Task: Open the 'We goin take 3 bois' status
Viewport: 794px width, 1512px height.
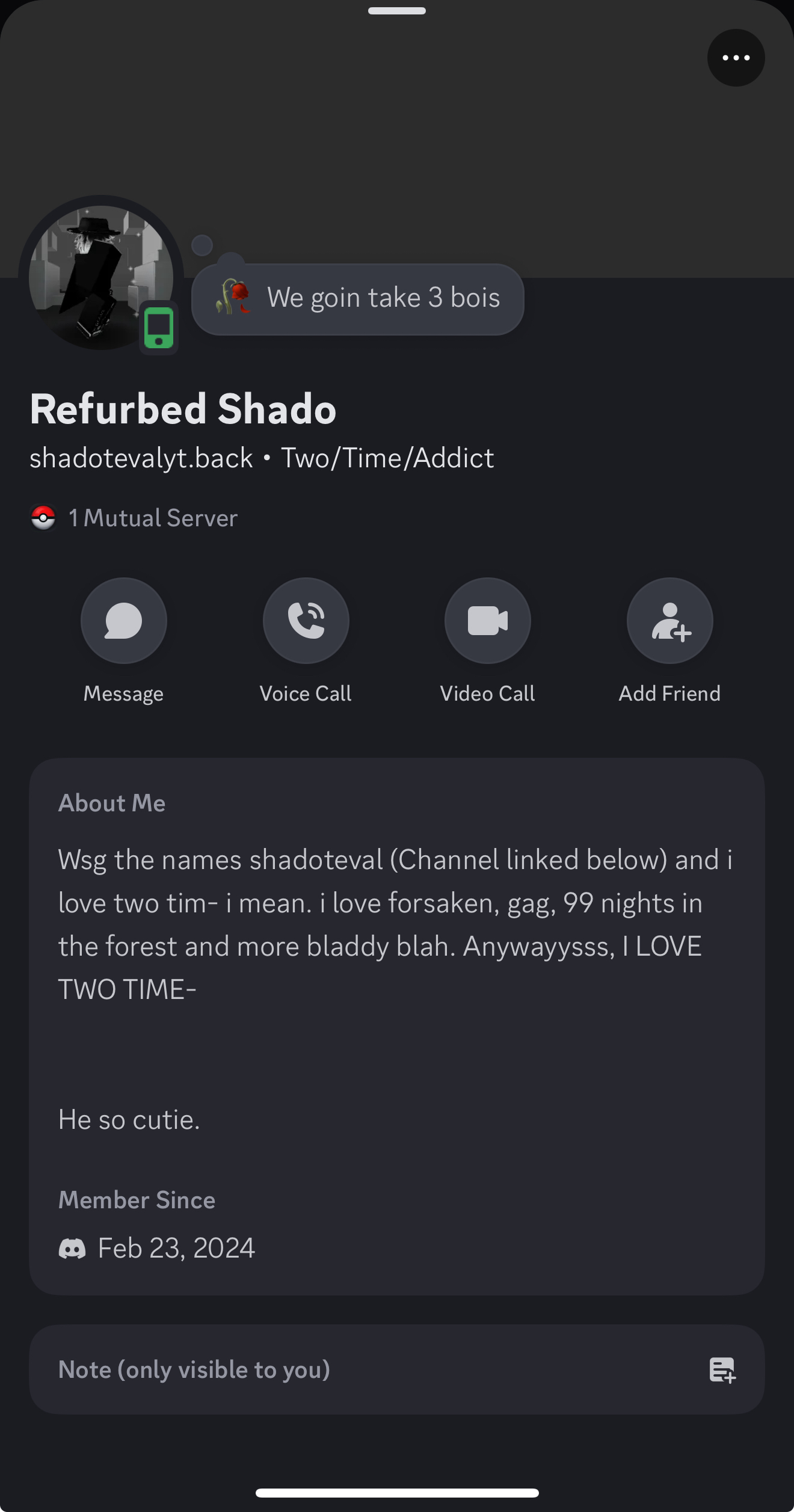Action: pos(358,298)
